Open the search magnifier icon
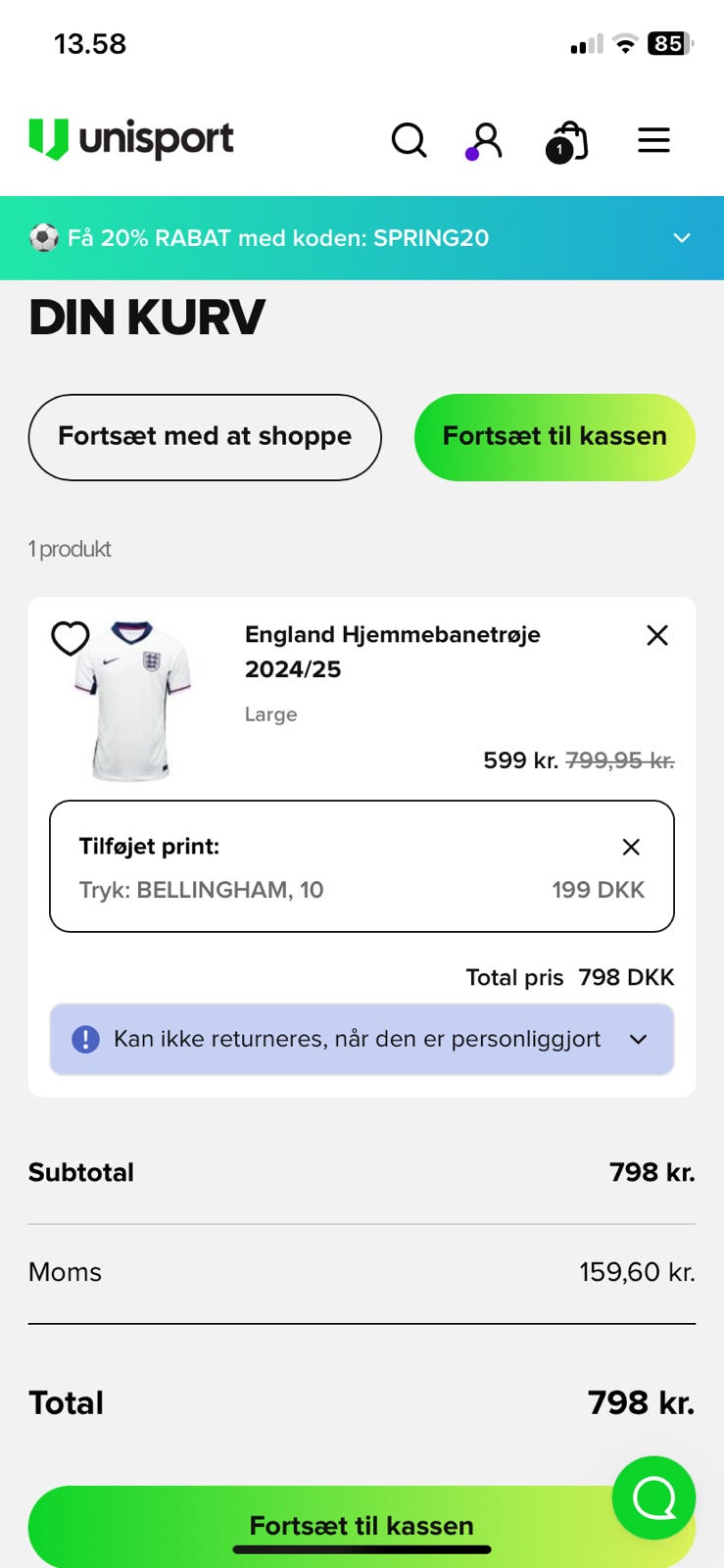This screenshot has width=724, height=1568. (x=409, y=140)
